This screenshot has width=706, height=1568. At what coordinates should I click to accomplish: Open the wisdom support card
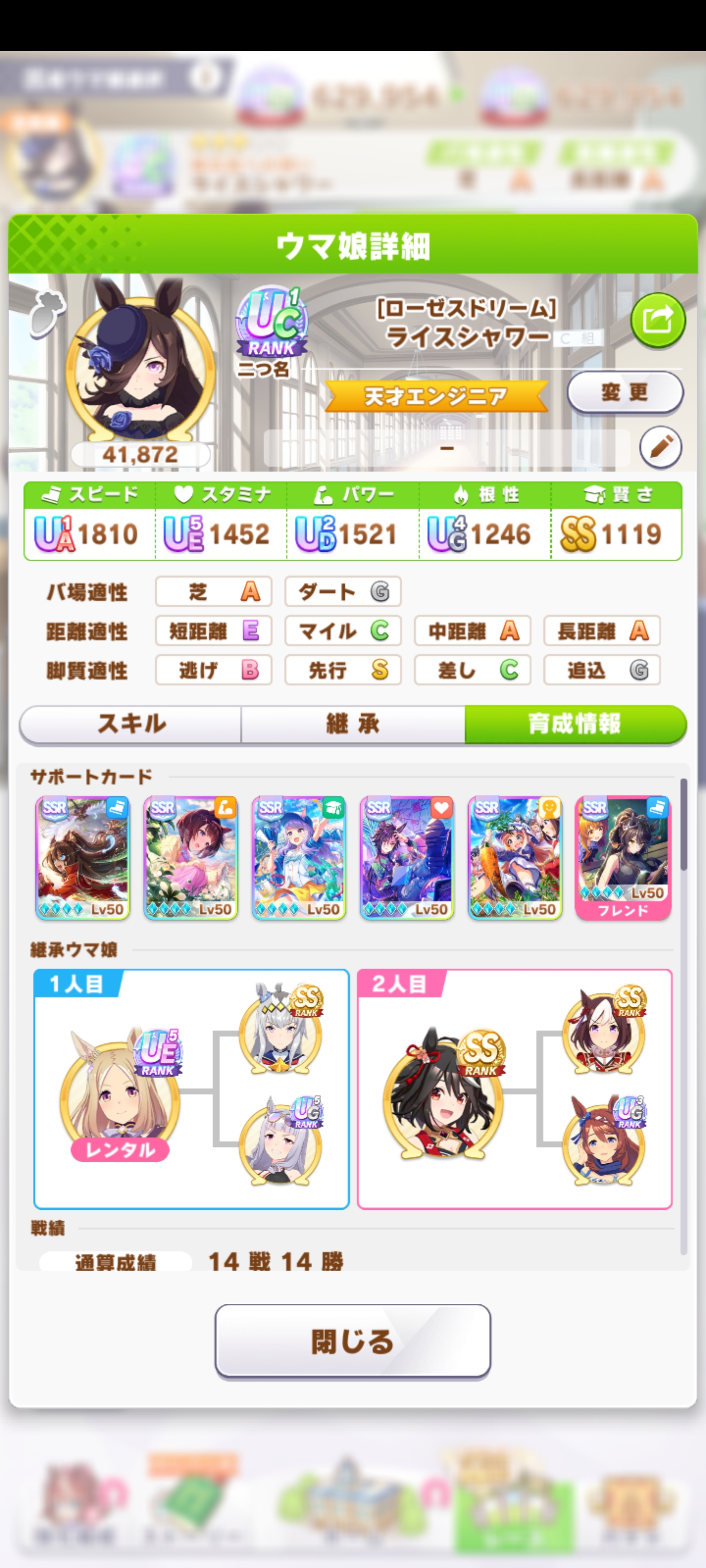pos(299,857)
